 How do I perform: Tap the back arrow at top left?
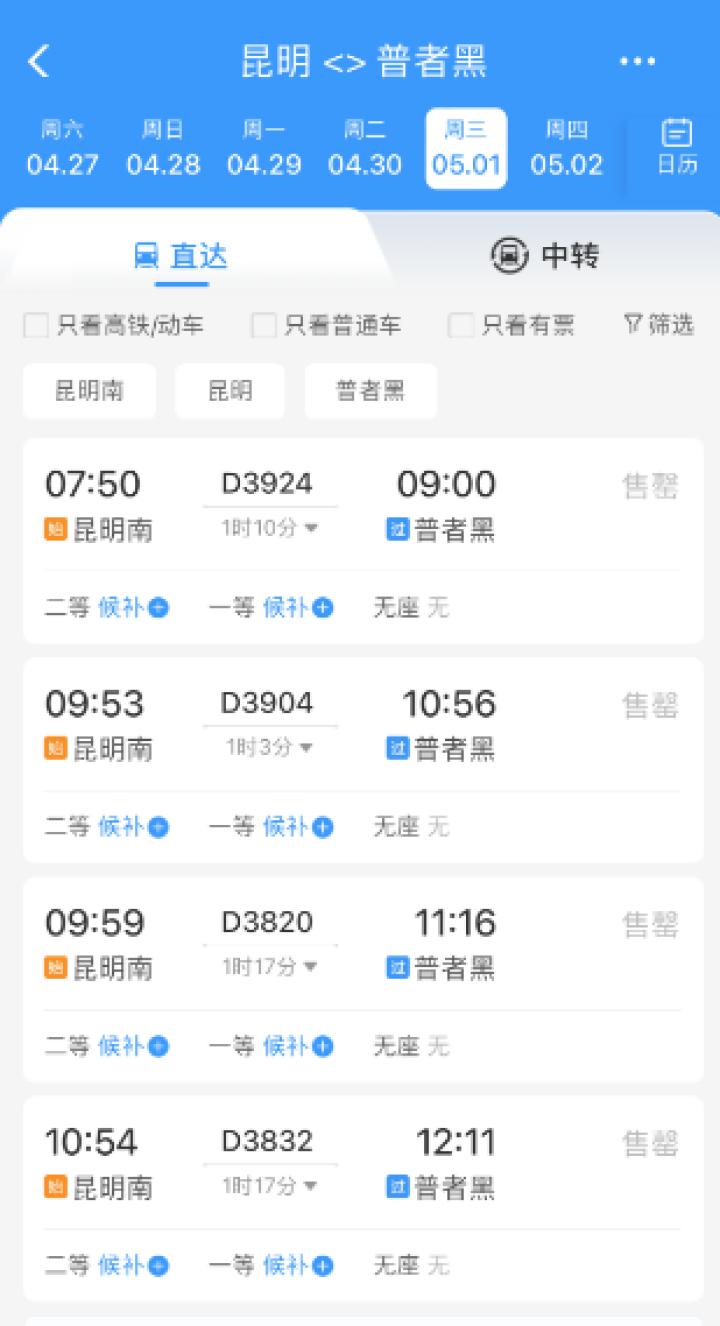tap(38, 61)
